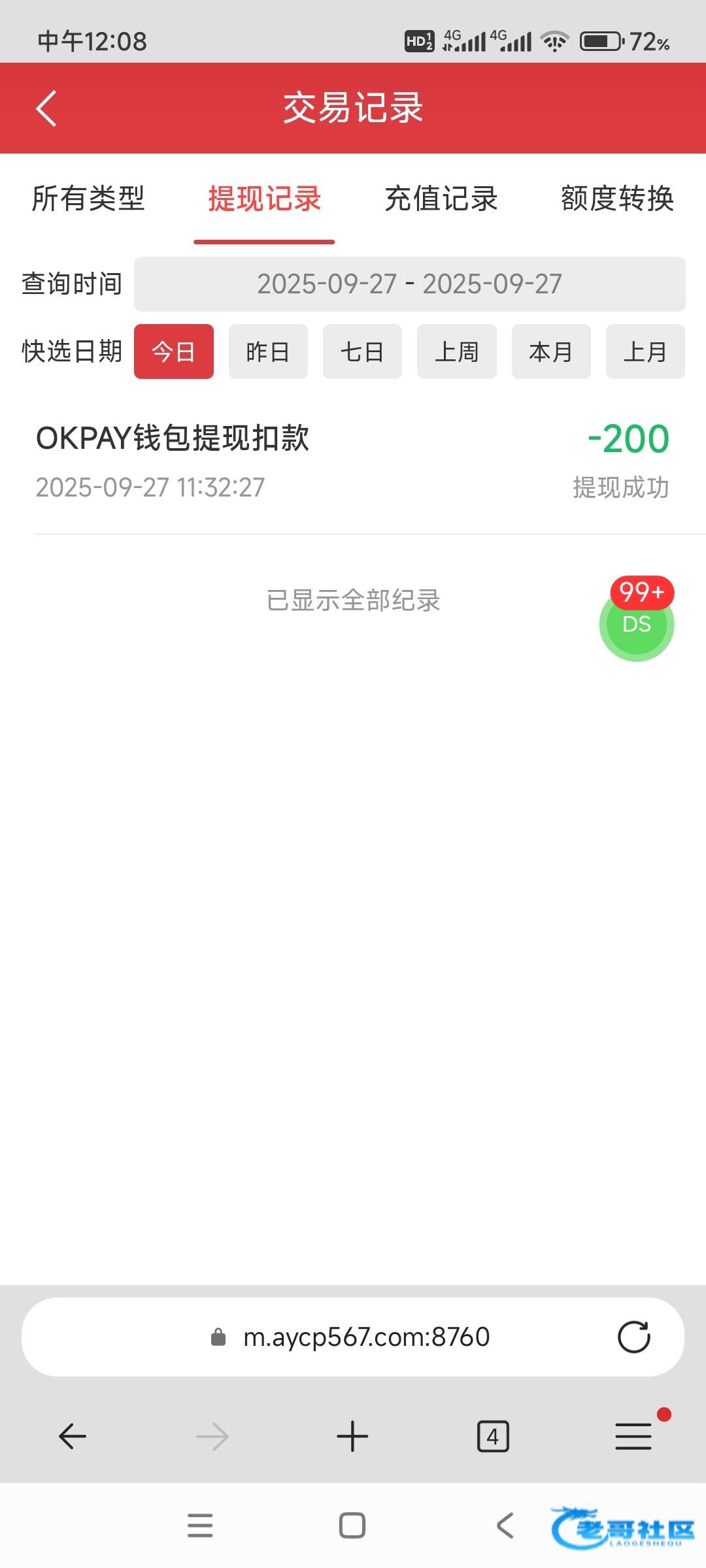The height and width of the screenshot is (1568, 706).
Task: Filter records by 昨日
Action: [268, 351]
